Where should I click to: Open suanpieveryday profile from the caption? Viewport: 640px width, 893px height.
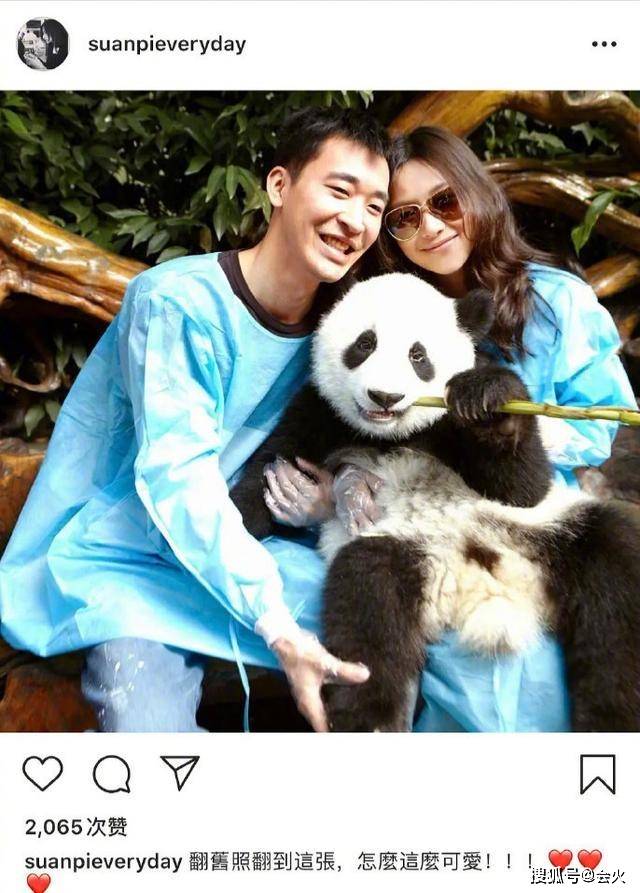(x=102, y=860)
